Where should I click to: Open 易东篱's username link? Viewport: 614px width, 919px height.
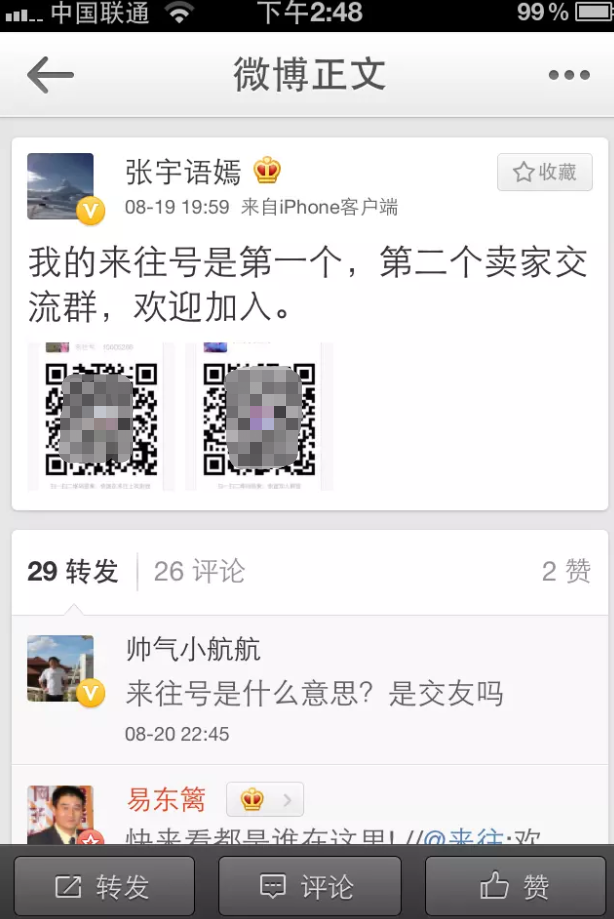click(x=166, y=800)
